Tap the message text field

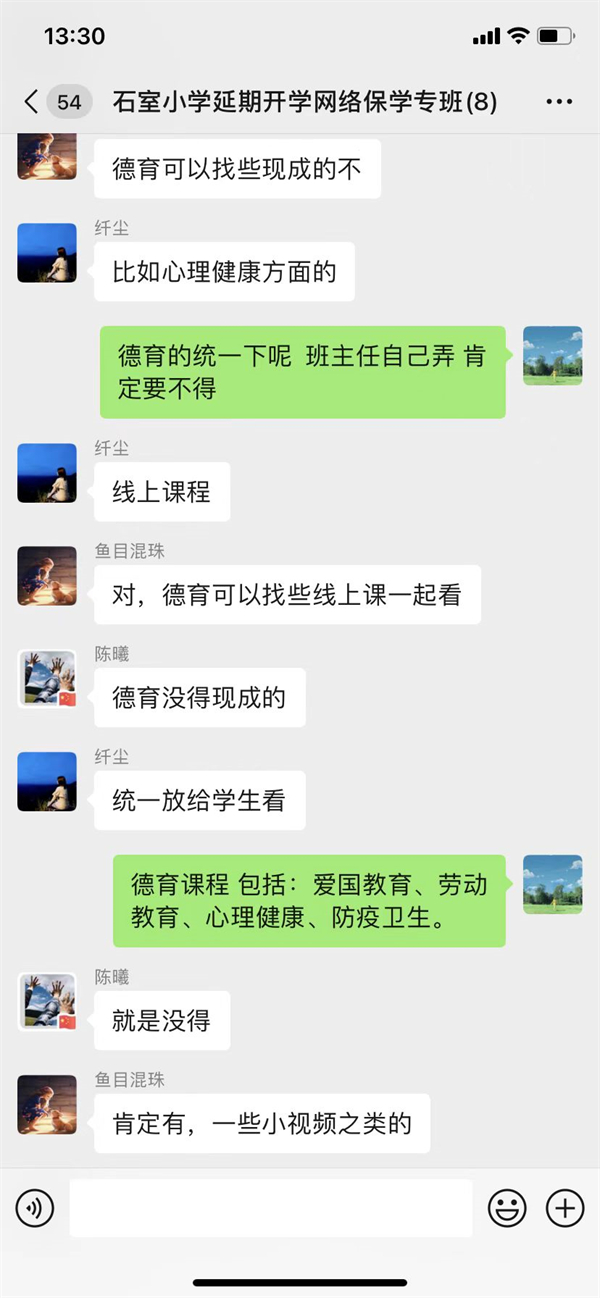pyautogui.click(x=270, y=1208)
